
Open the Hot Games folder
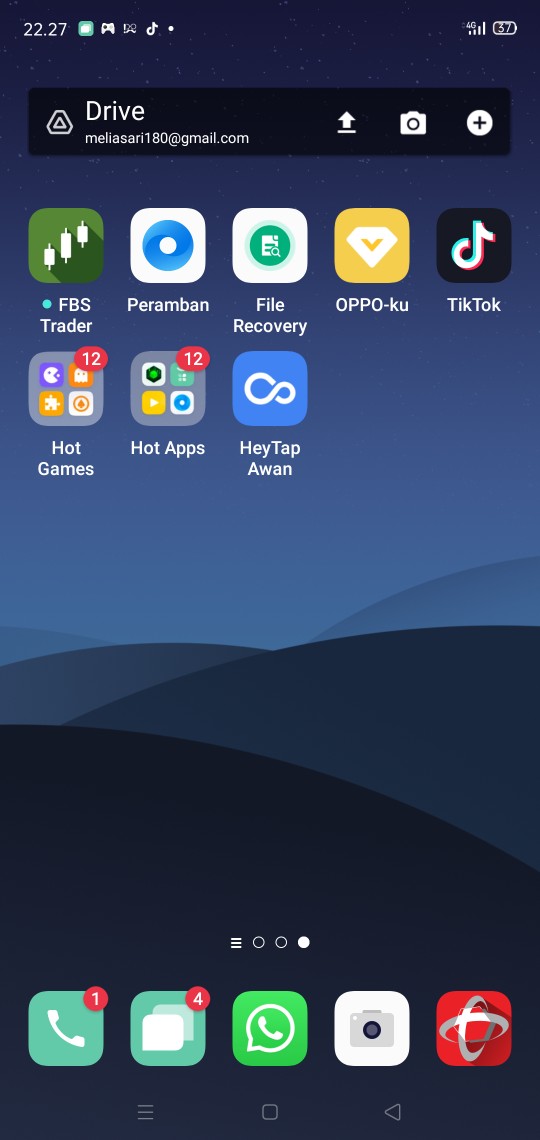click(66, 388)
